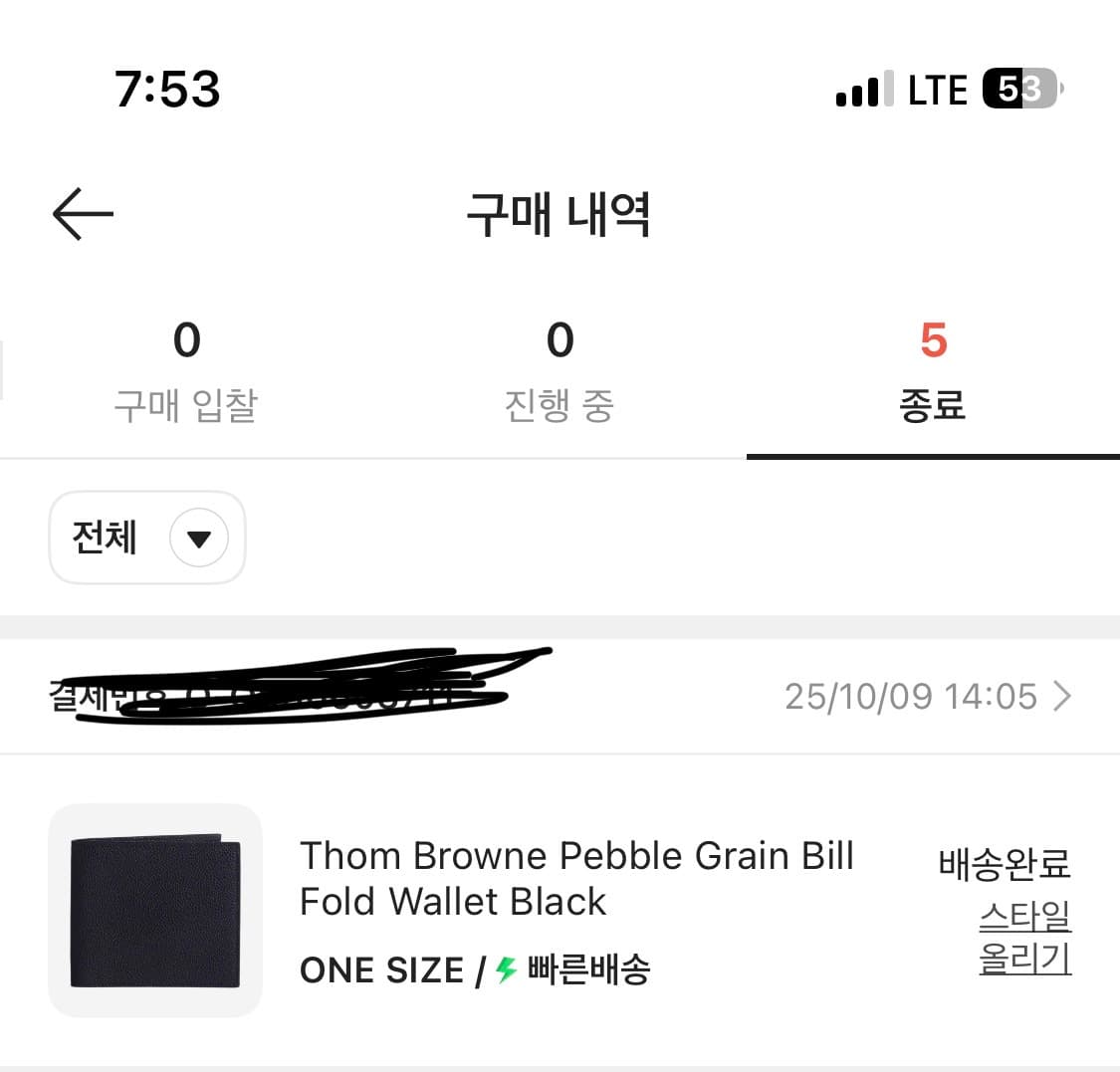The width and height of the screenshot is (1120, 1072).
Task: Tap the 스타일 올리기 link
Action: [1024, 937]
